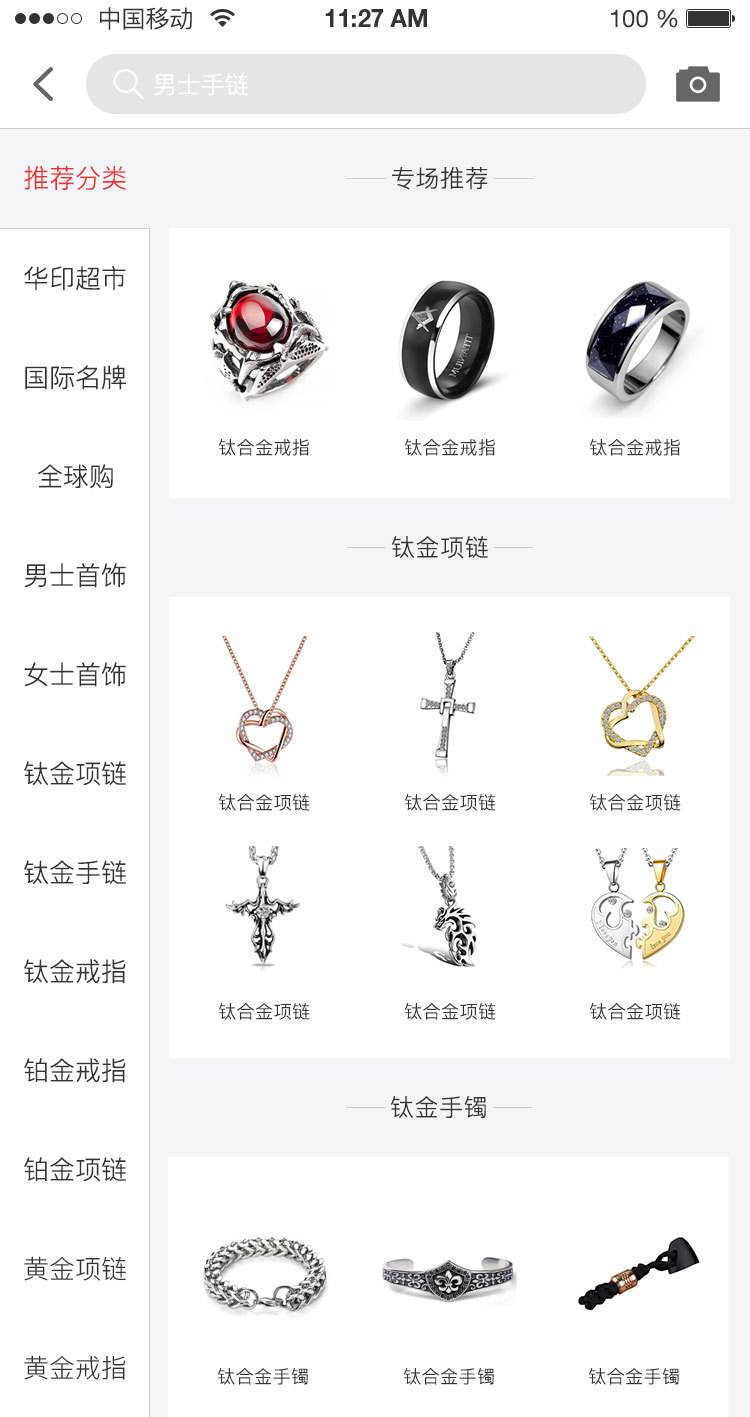Tap the search input field
Screen dimensions: 750x1417
point(380,83)
